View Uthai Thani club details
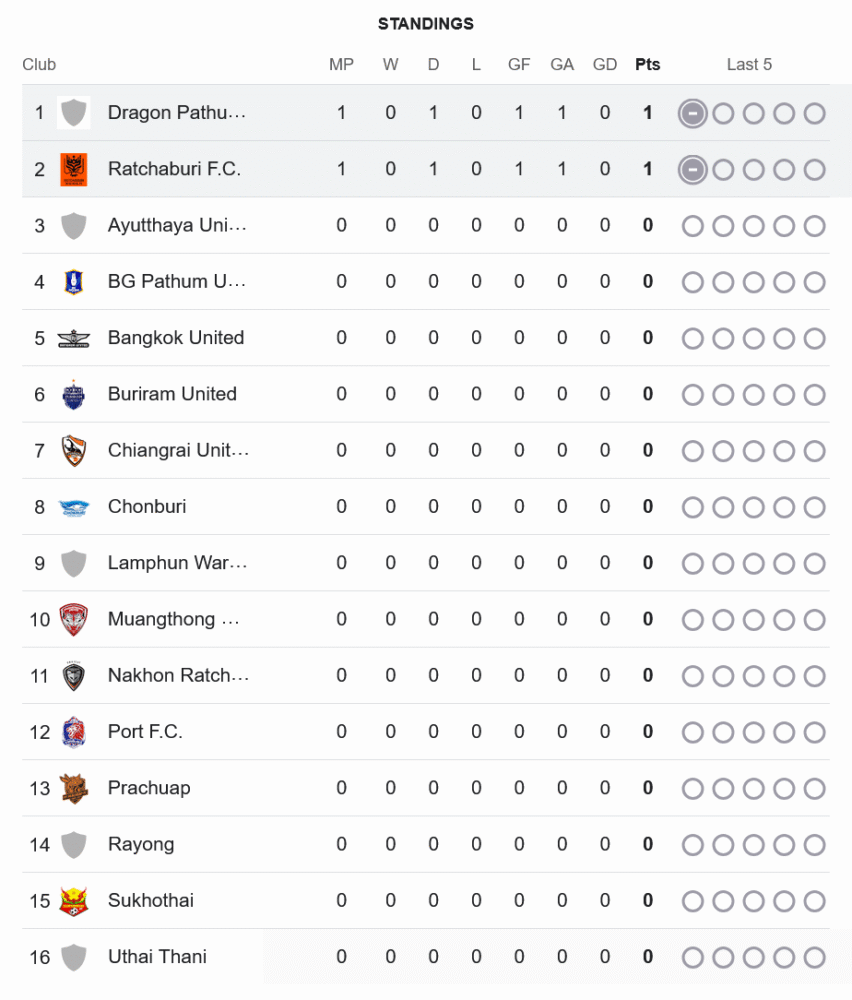 (157, 957)
